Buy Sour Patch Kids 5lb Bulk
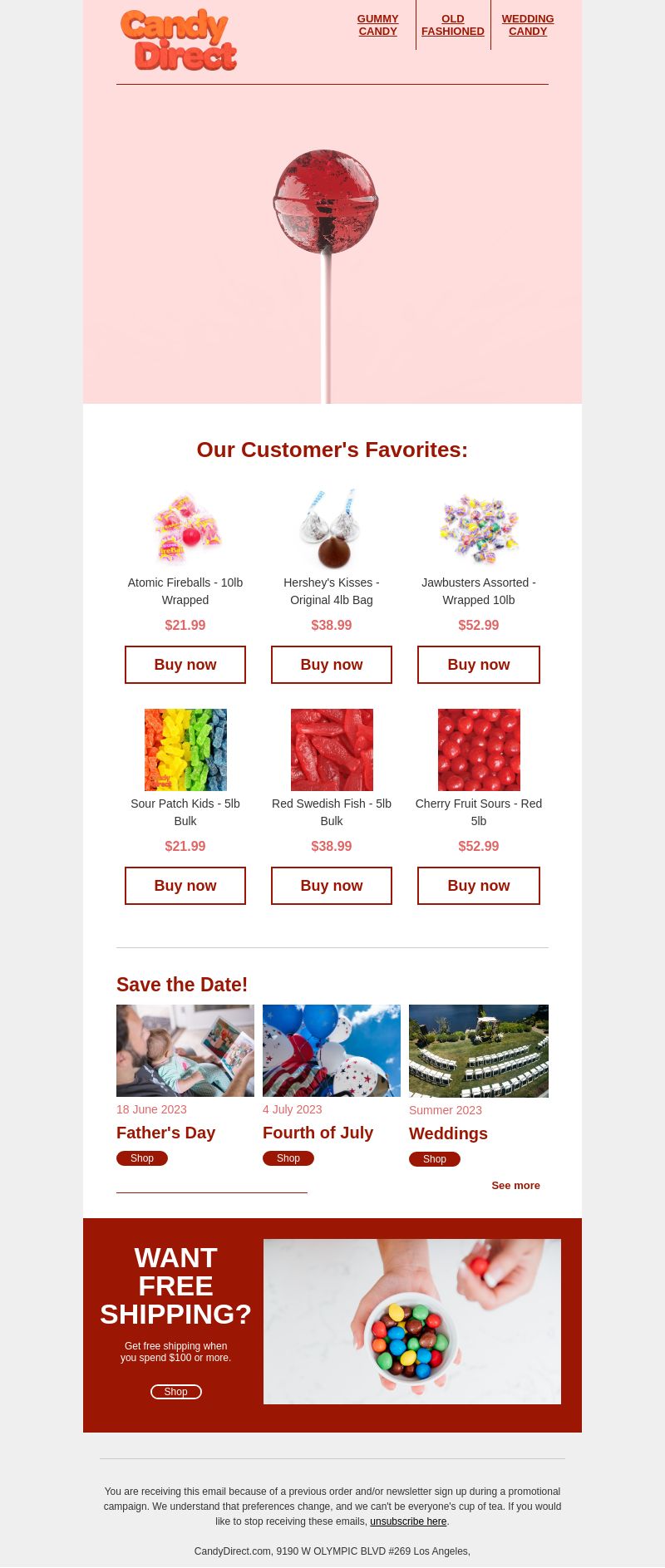The width and height of the screenshot is (665, 1568). point(185,886)
